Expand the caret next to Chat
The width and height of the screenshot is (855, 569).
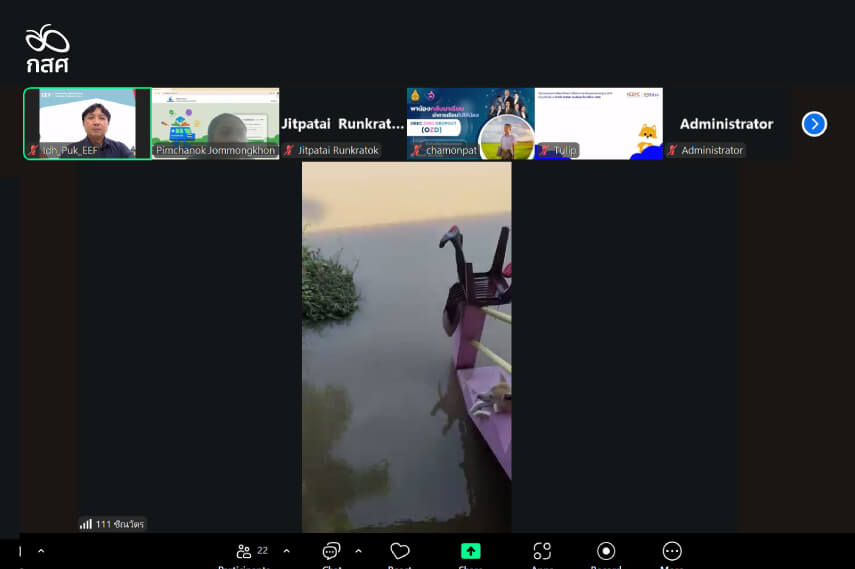pyautogui.click(x=358, y=551)
